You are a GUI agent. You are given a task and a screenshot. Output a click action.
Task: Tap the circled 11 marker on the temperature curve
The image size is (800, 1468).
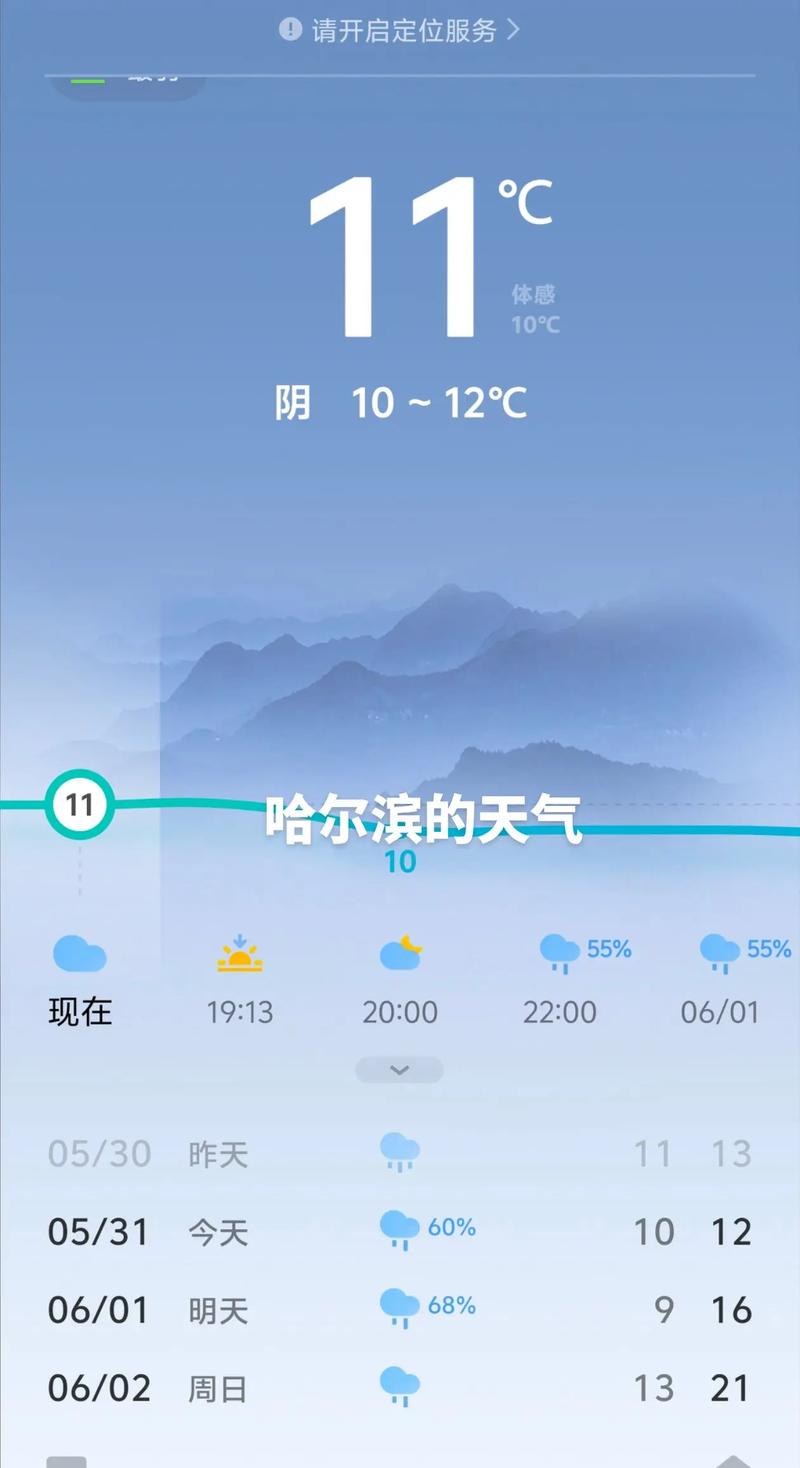click(x=81, y=802)
